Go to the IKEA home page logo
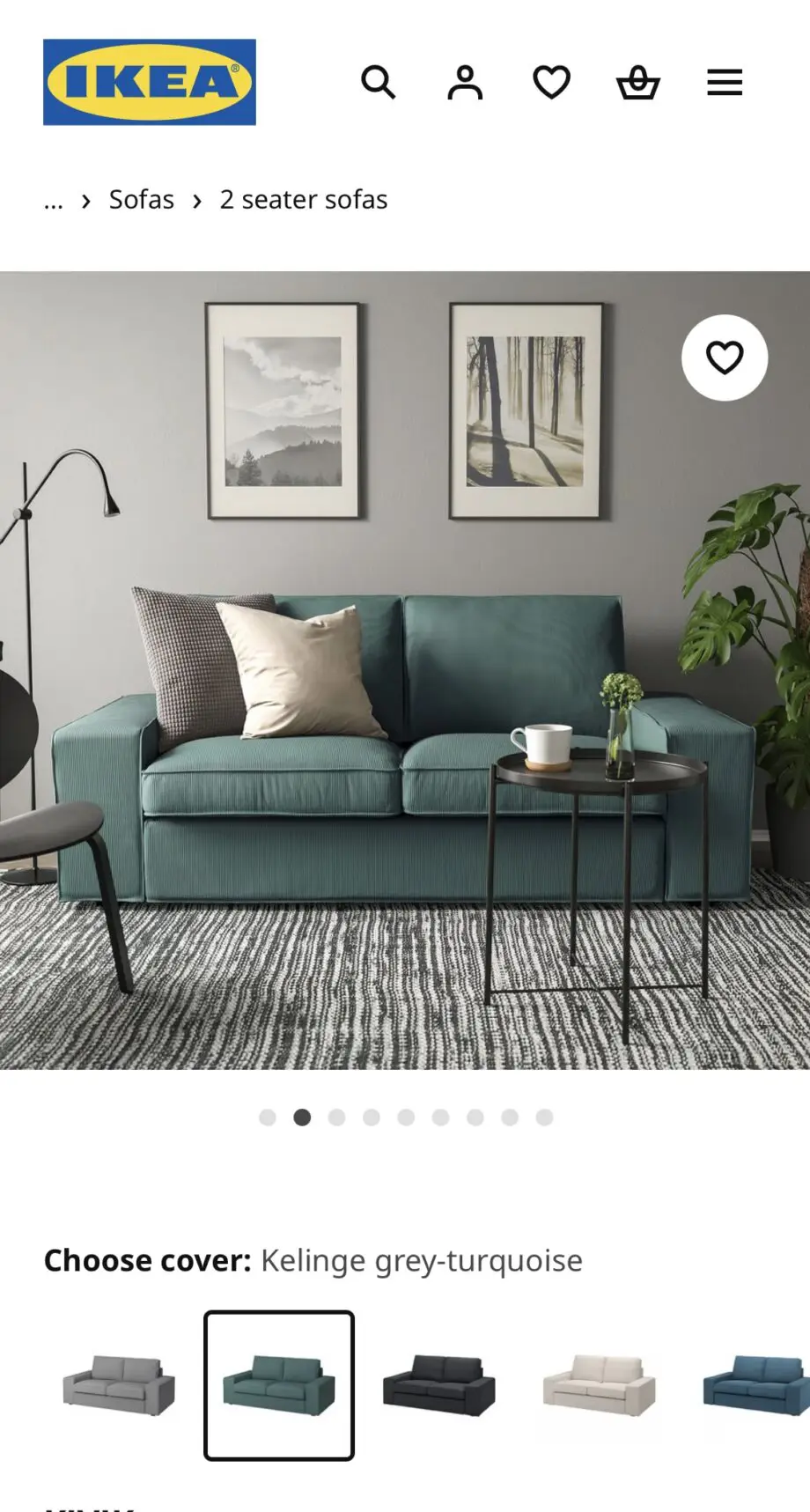This screenshot has width=810, height=1512. (150, 82)
